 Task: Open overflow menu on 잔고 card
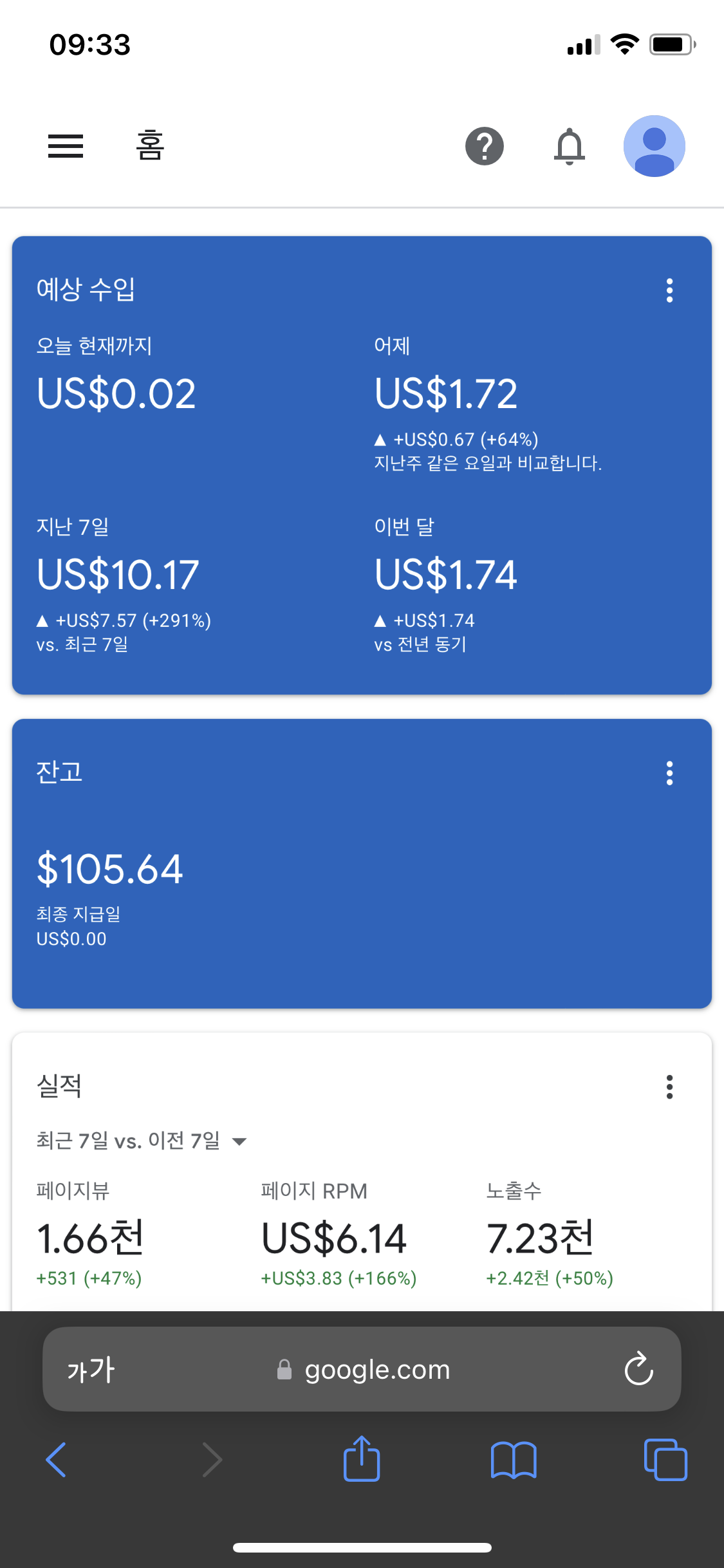click(x=669, y=773)
